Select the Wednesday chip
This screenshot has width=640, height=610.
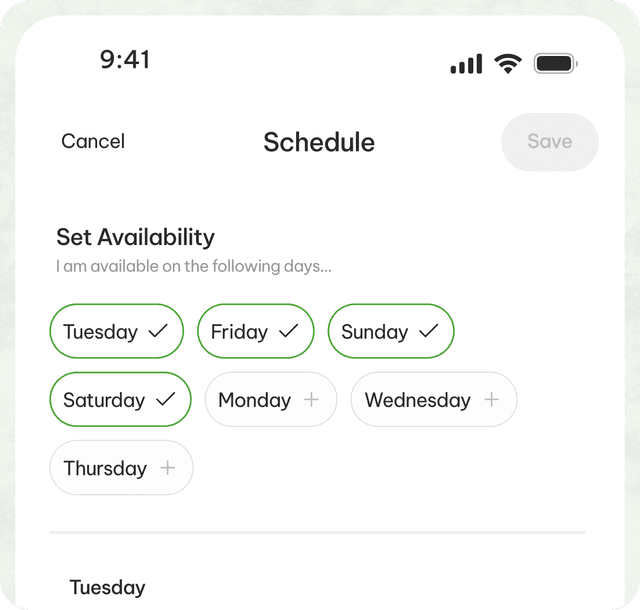click(433, 400)
